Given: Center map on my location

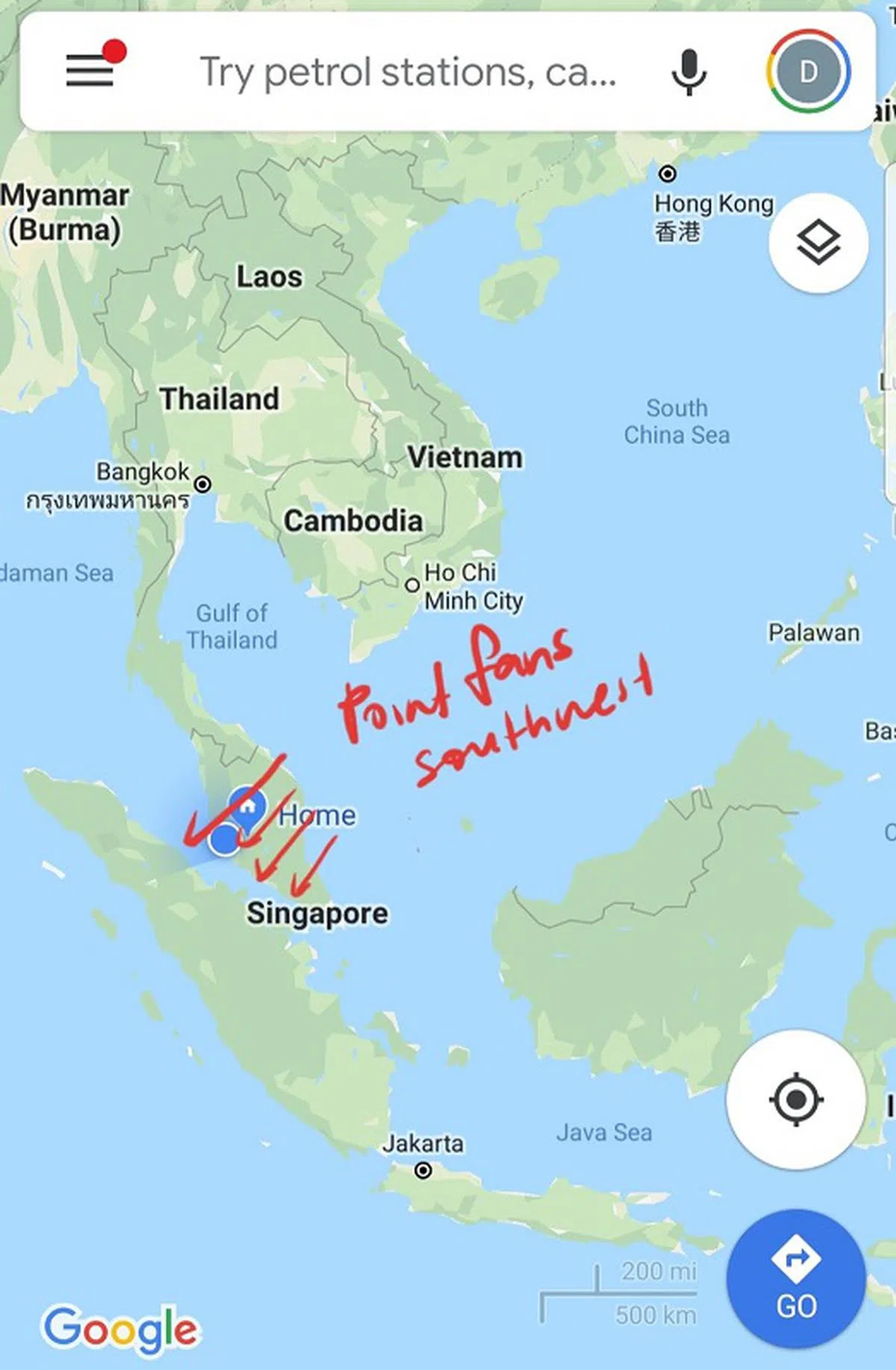Looking at the screenshot, I should click(796, 1099).
